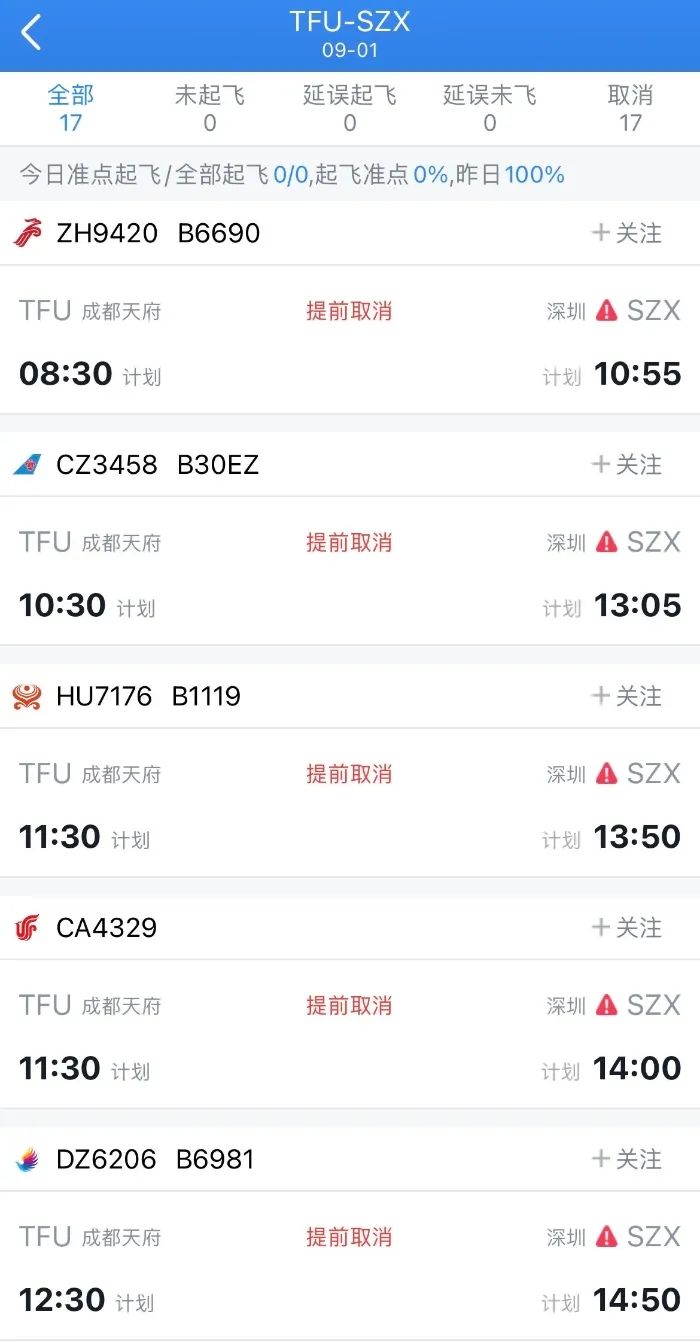Go back using the top-left arrow
Screen dimensions: 700x1342
click(x=31, y=33)
